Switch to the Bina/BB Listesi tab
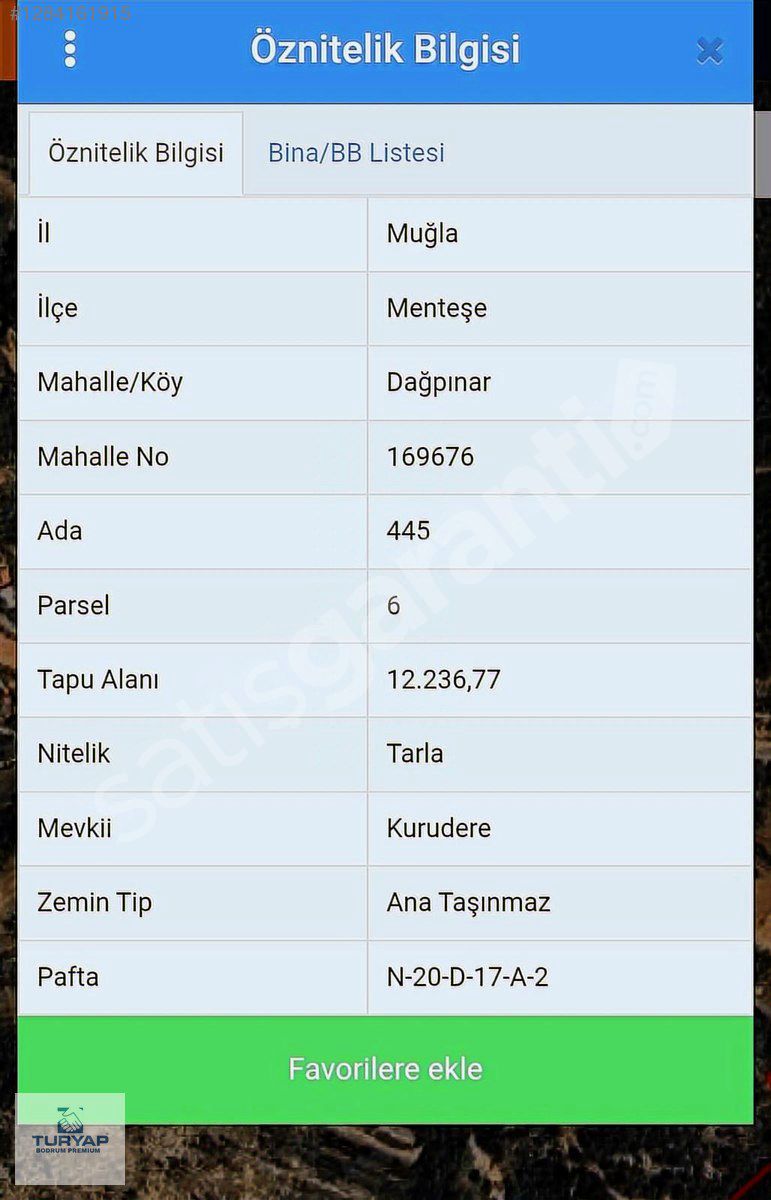Image resolution: width=771 pixels, height=1200 pixels. [356, 153]
